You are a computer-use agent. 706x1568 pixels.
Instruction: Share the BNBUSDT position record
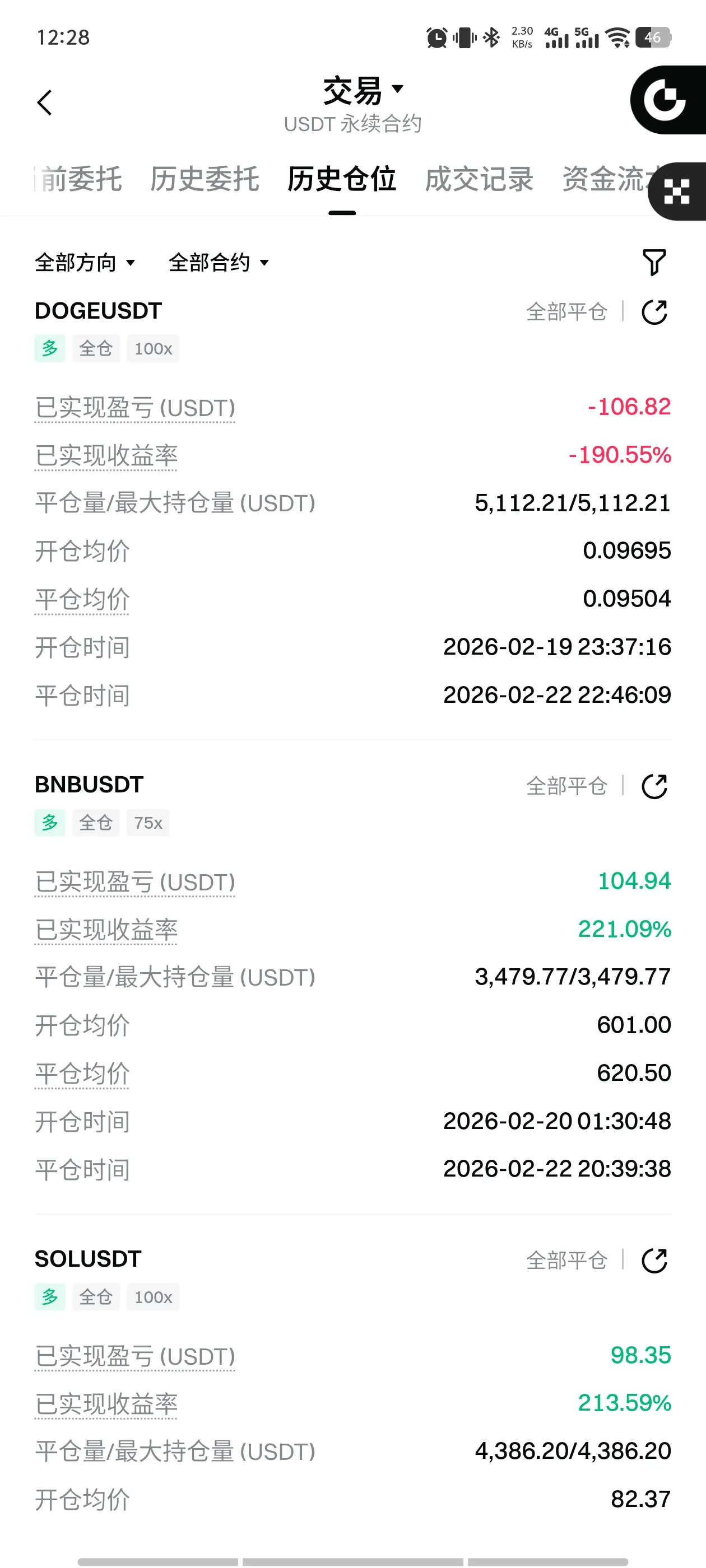654,786
